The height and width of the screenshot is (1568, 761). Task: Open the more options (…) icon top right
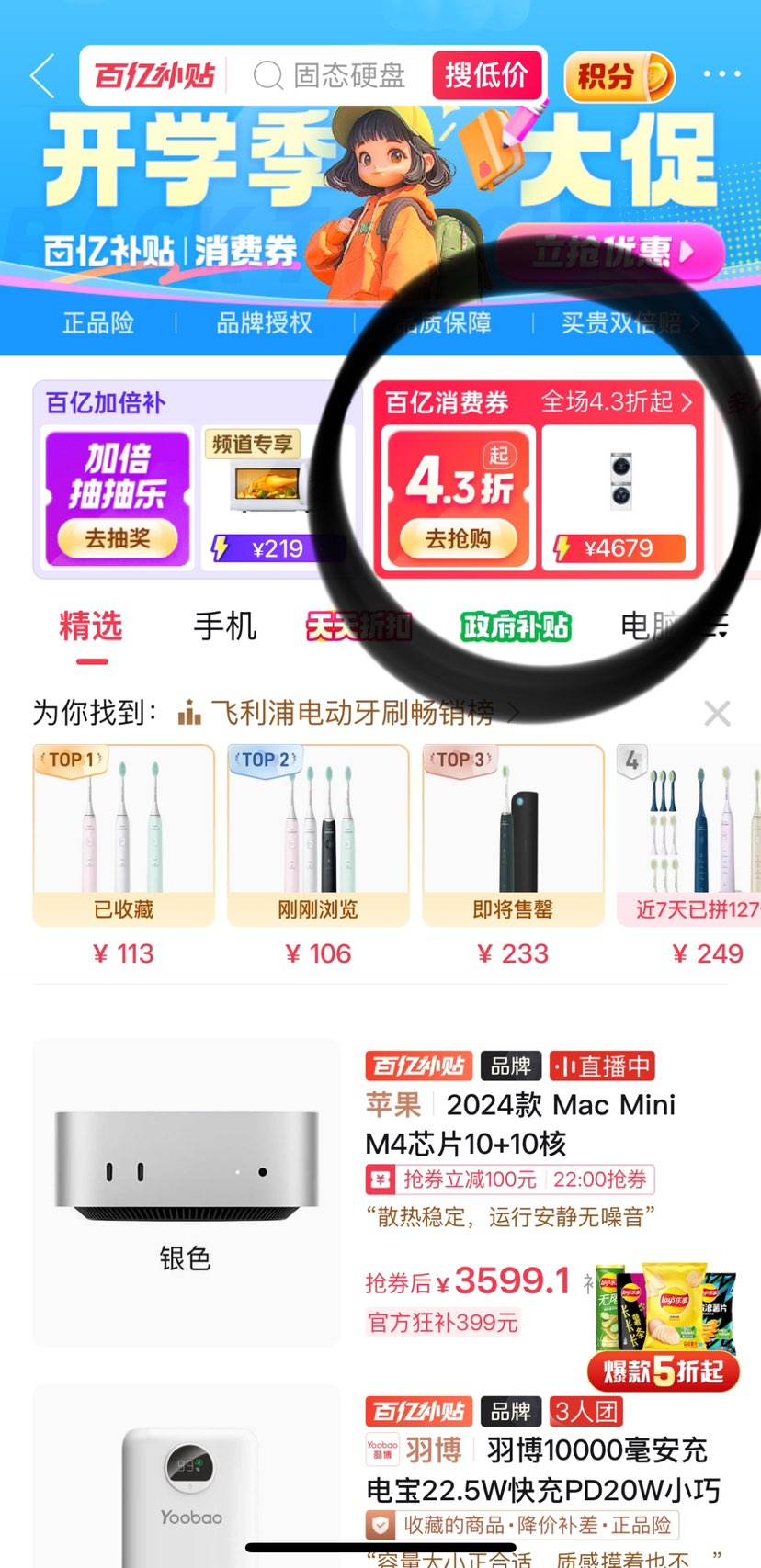click(721, 73)
